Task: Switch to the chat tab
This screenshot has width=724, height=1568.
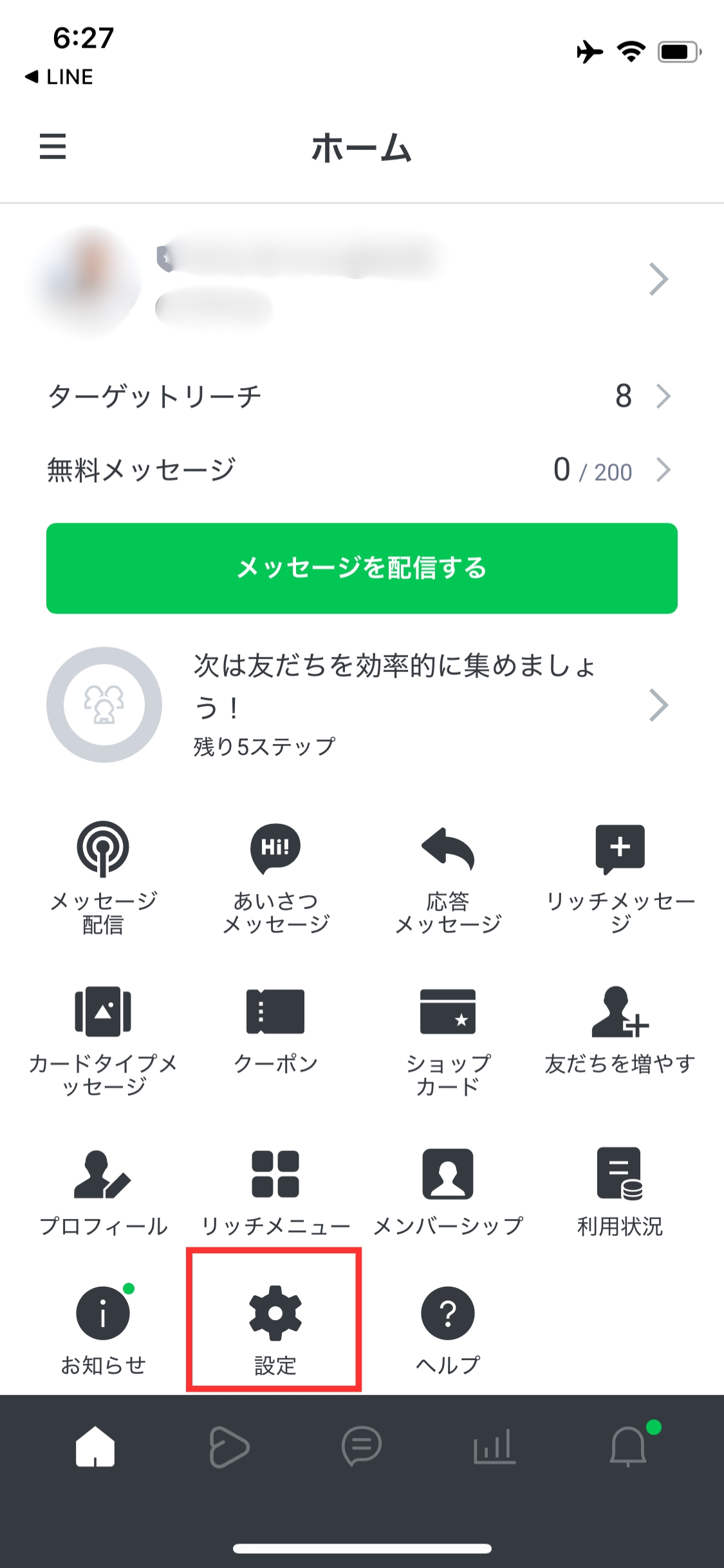Action: click(362, 1447)
